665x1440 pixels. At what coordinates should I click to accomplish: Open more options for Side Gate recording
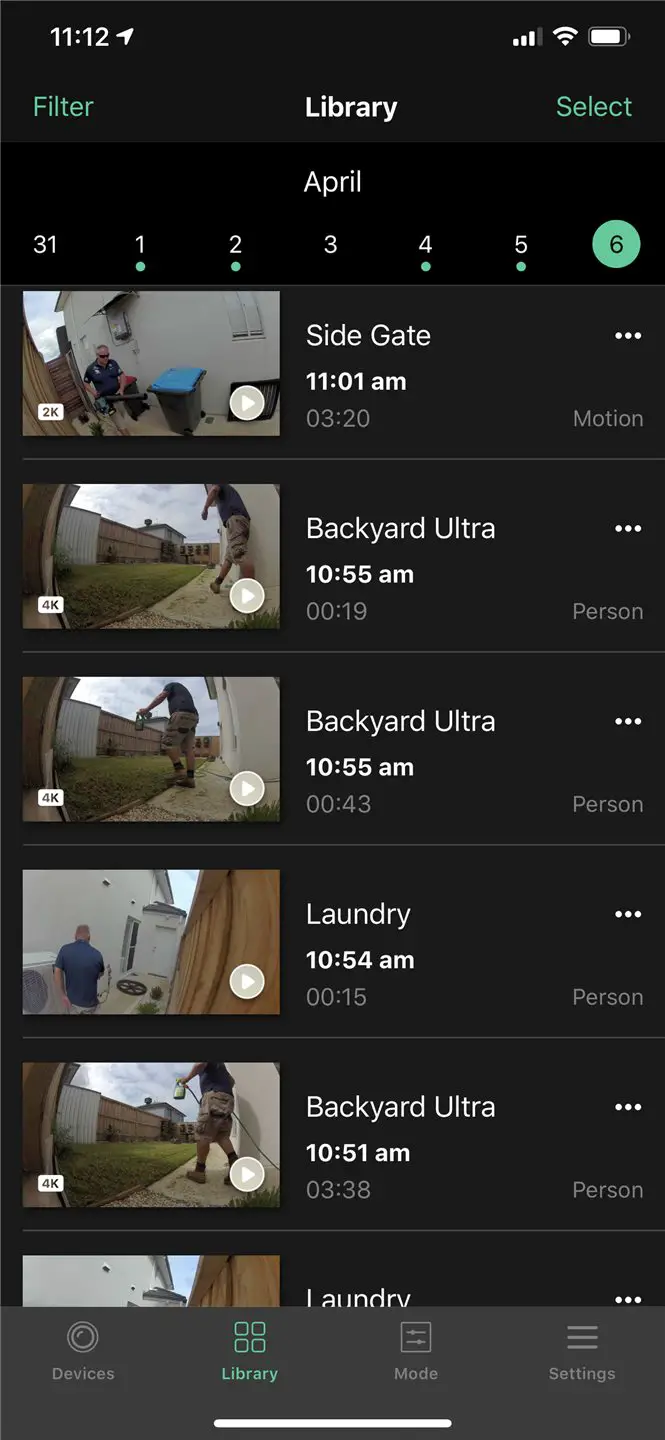click(628, 336)
